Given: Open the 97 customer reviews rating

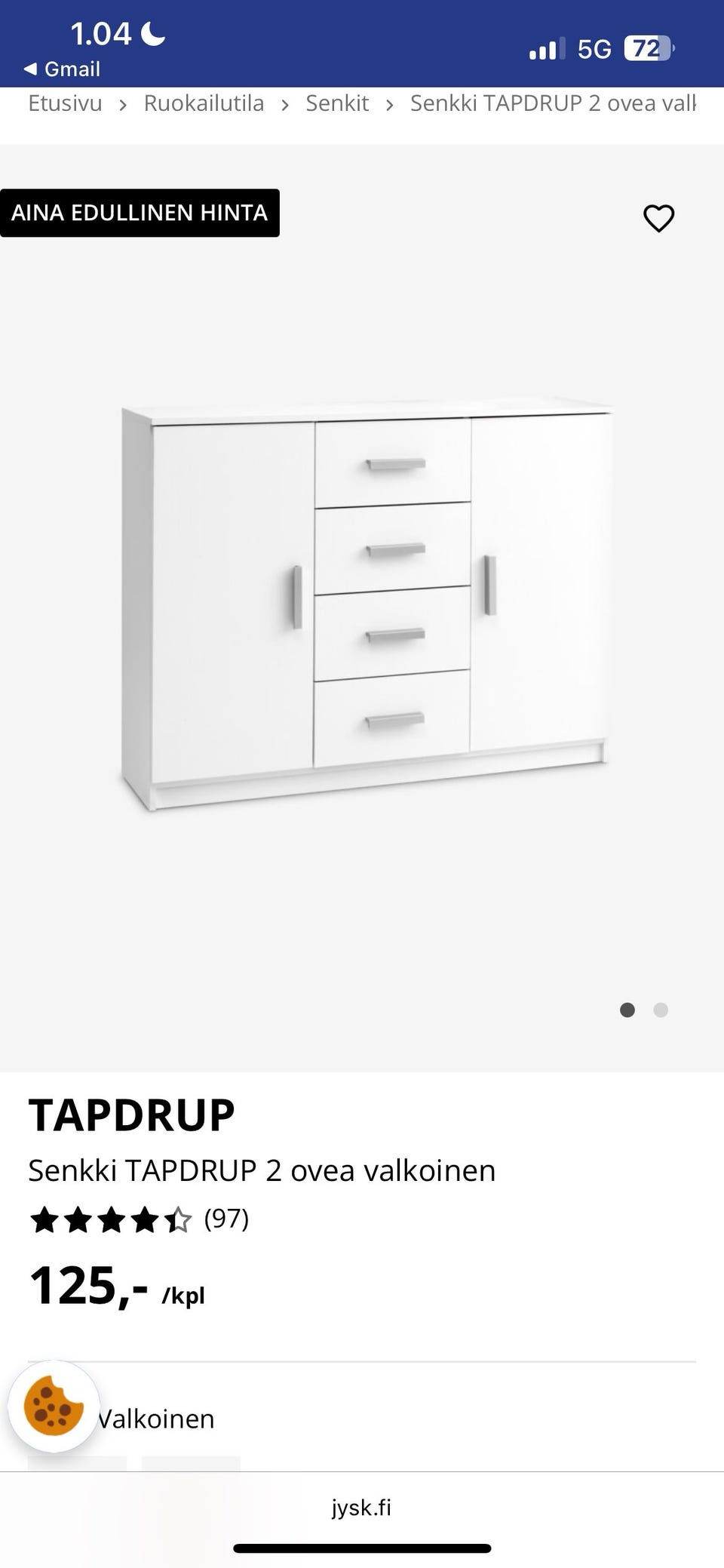Looking at the screenshot, I should (x=140, y=1219).
